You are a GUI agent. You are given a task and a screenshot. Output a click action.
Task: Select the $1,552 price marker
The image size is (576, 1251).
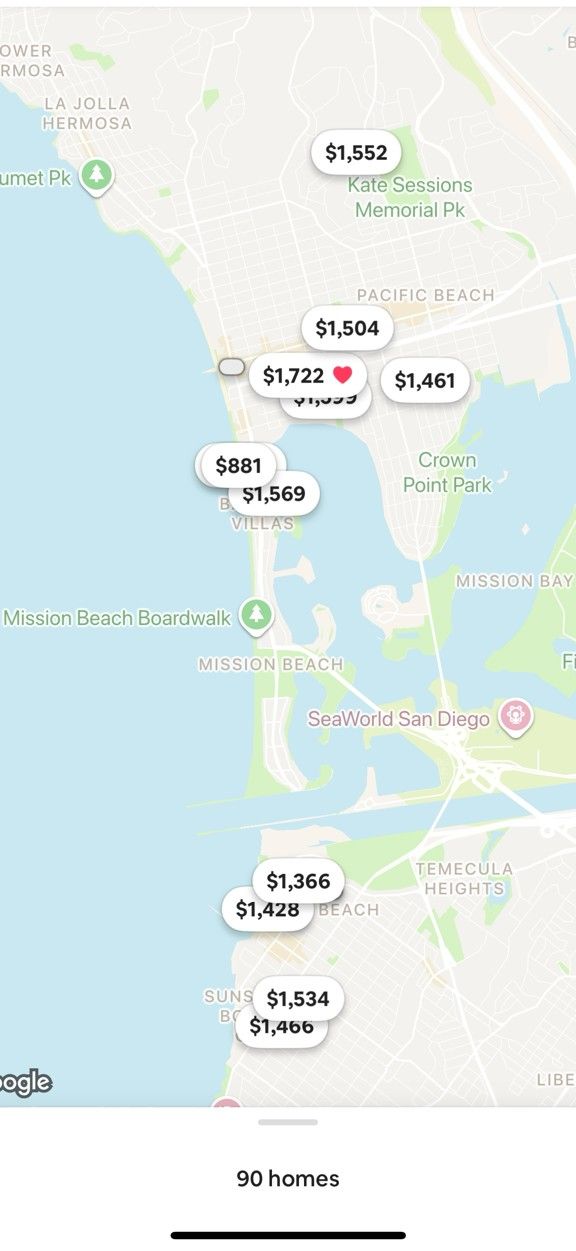(356, 153)
